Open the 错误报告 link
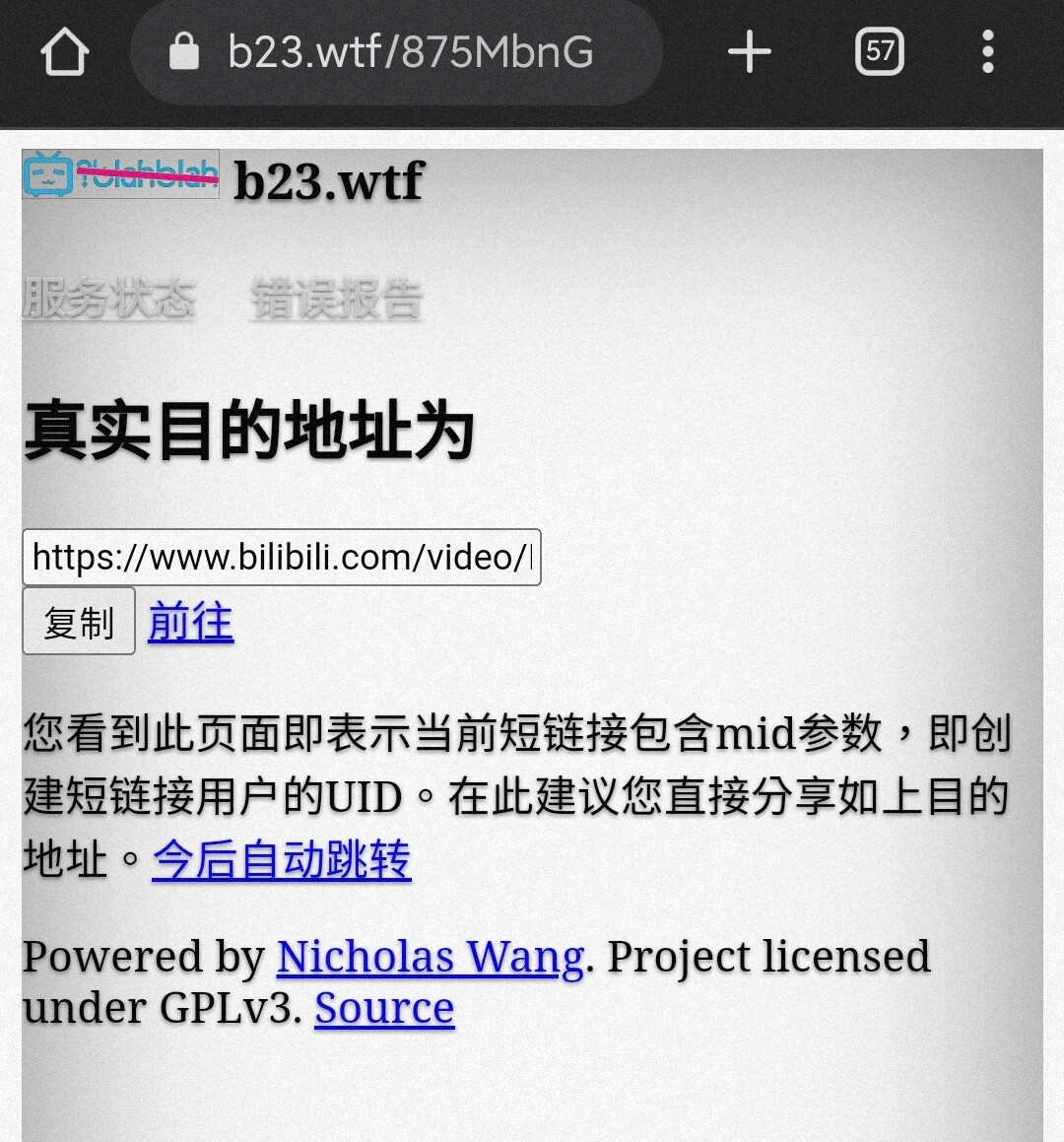The image size is (1064, 1142). [336, 299]
